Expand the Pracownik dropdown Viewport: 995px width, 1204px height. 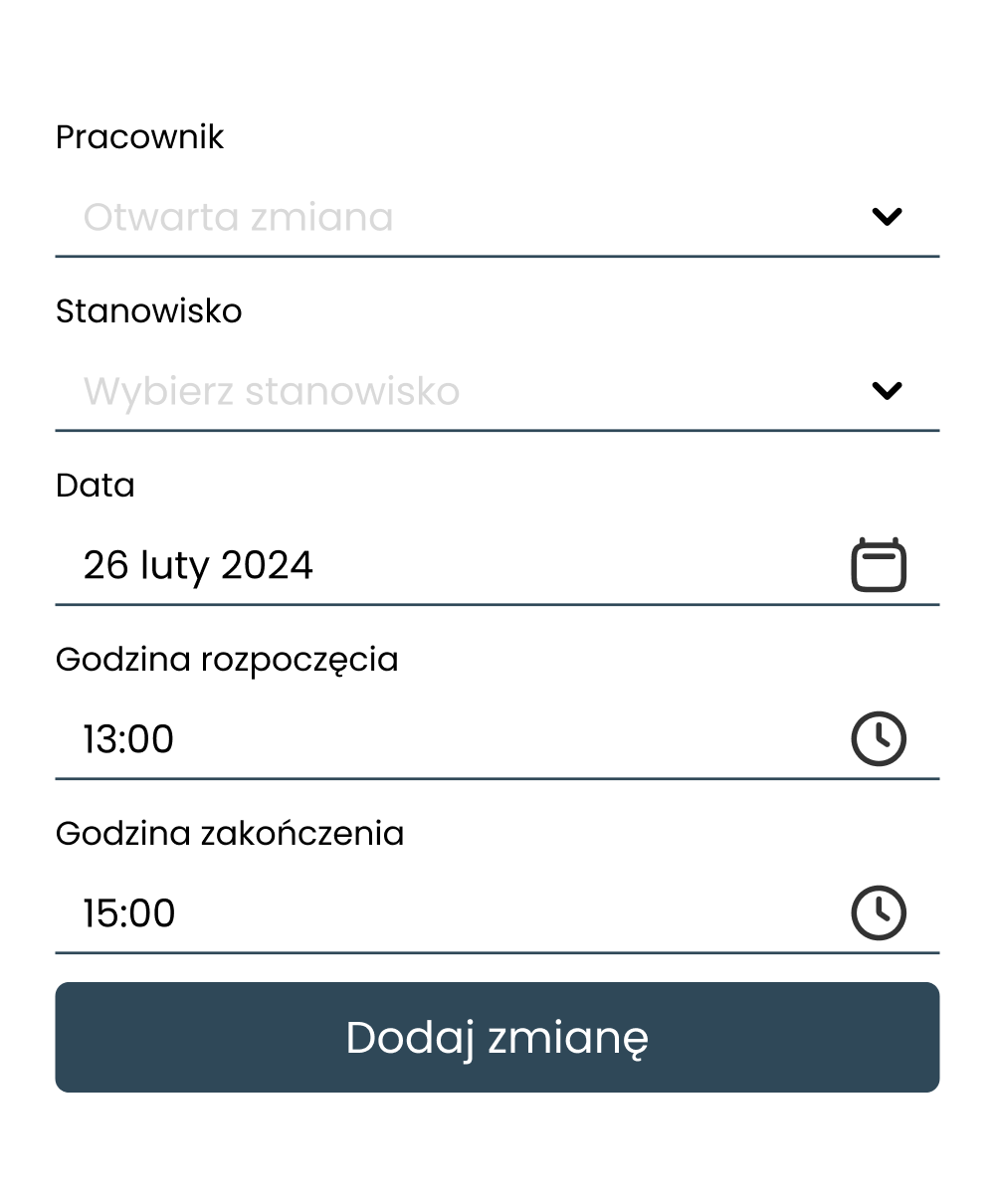point(886,217)
